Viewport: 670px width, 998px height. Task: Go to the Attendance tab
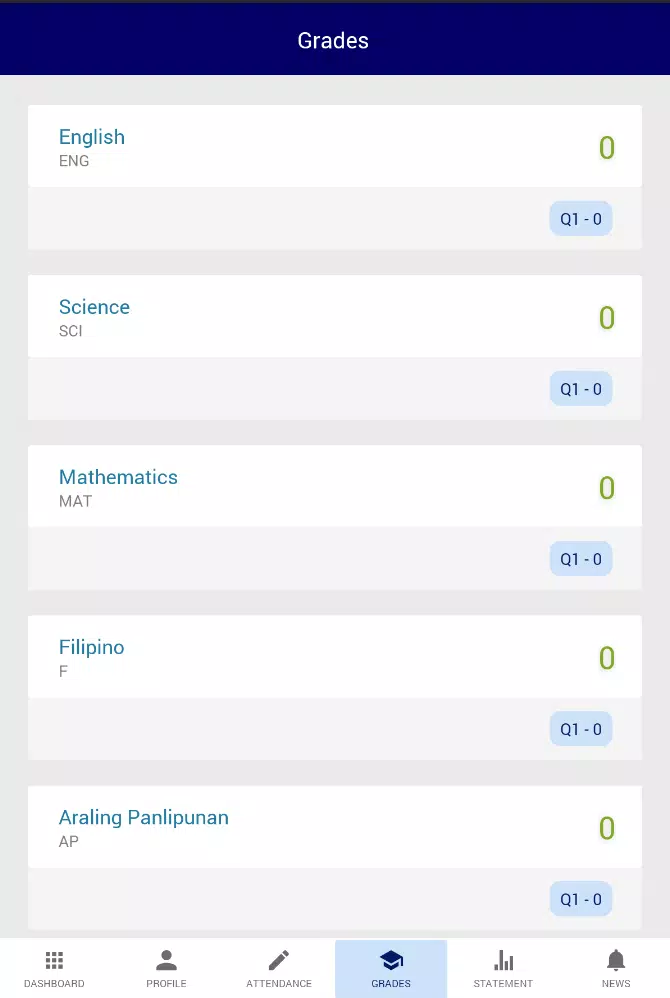point(279,968)
